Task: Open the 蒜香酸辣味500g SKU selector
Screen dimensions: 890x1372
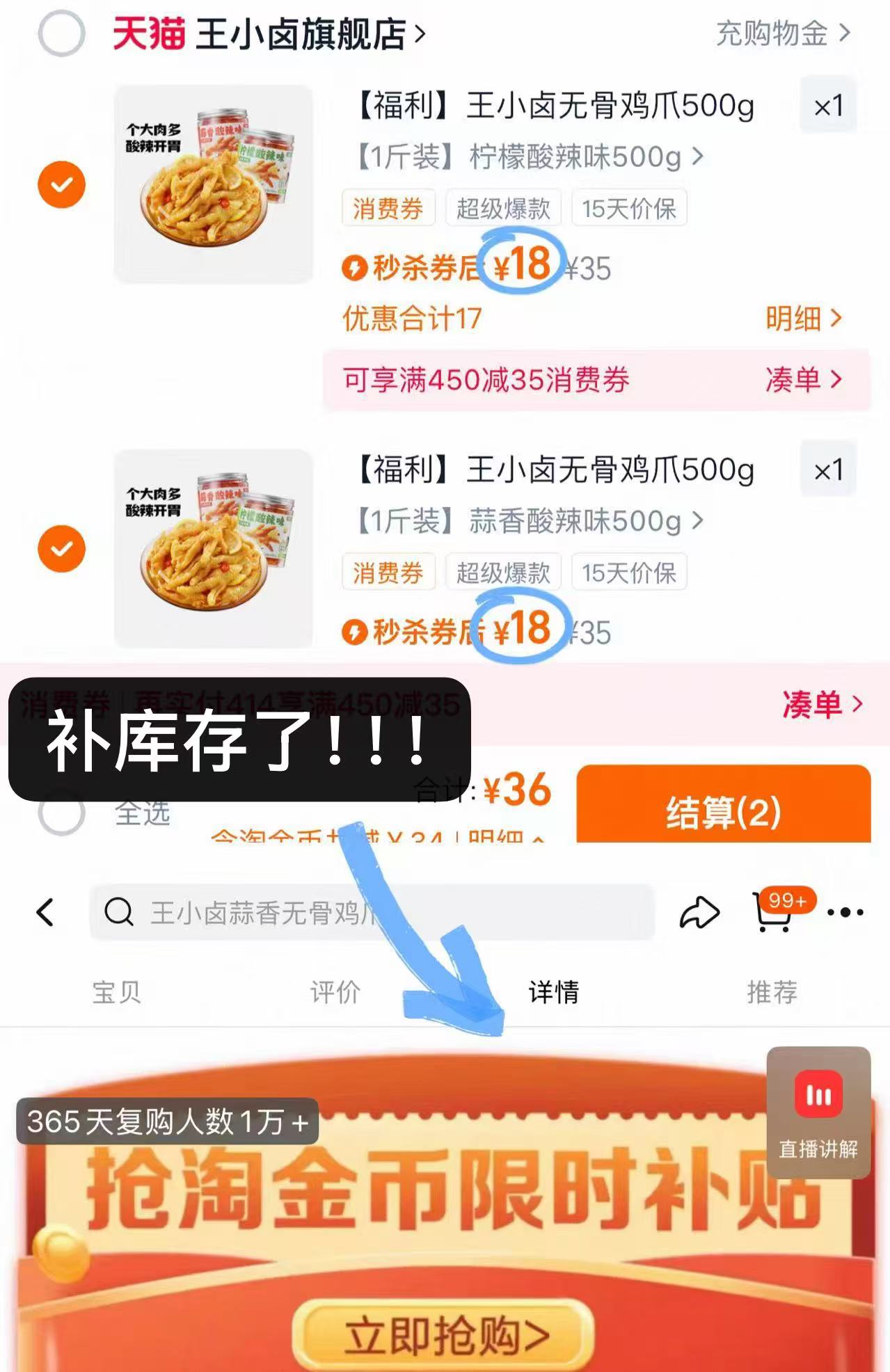Action: (x=522, y=520)
